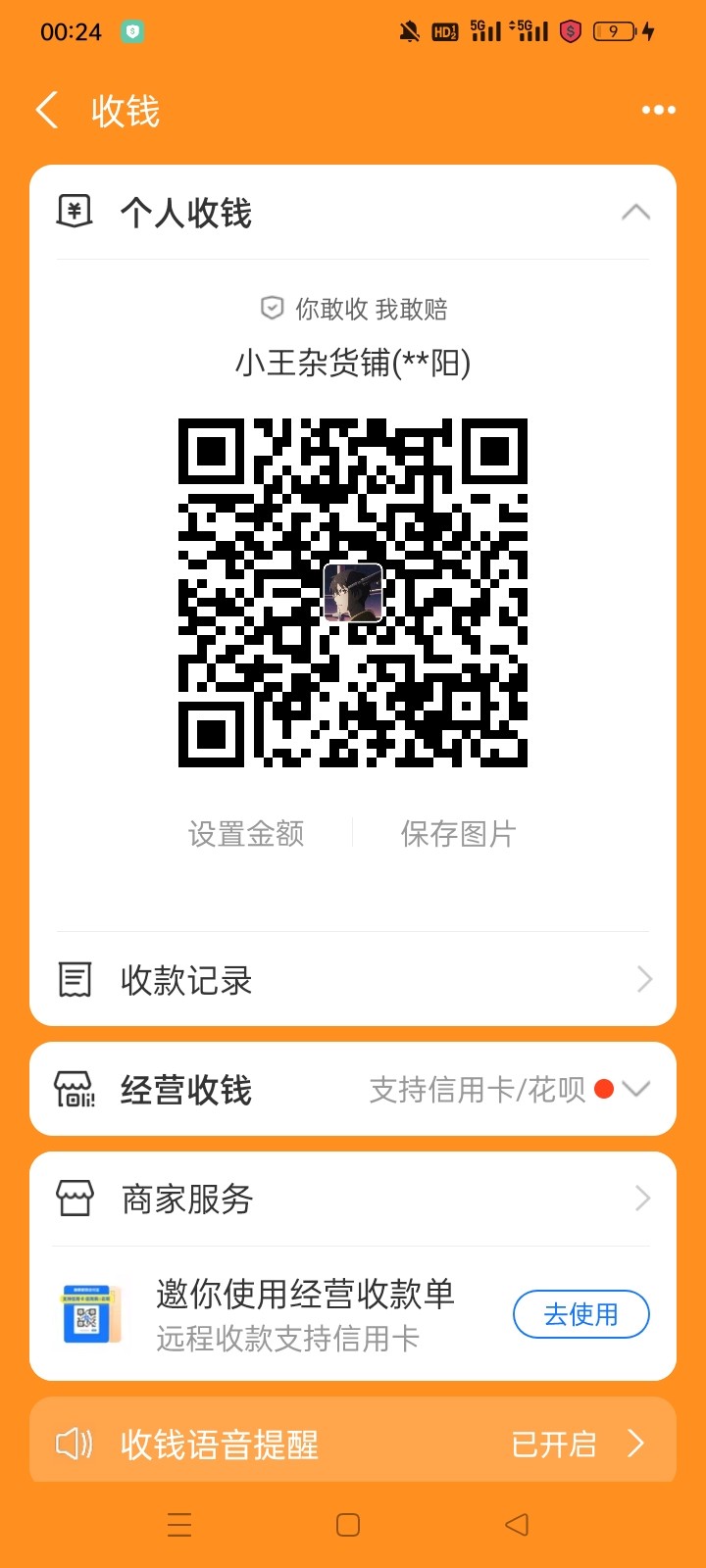Tap 设置金额 to set an amount
This screenshot has height=1568, width=706.
pyautogui.click(x=246, y=834)
